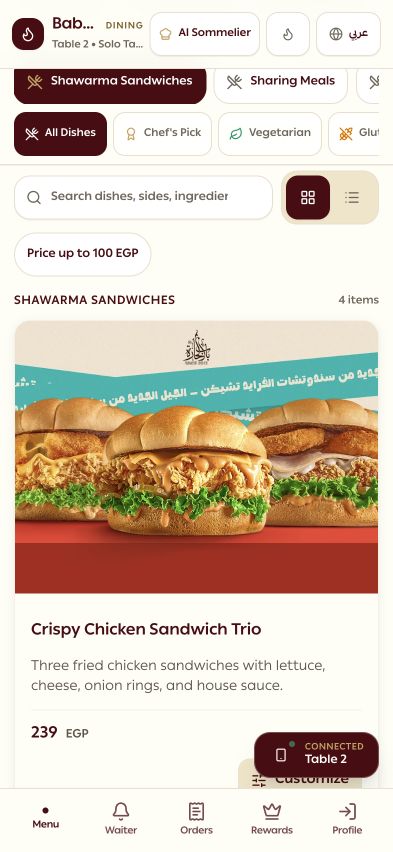Switch to grid view
The image size is (393, 852).
pyautogui.click(x=308, y=197)
